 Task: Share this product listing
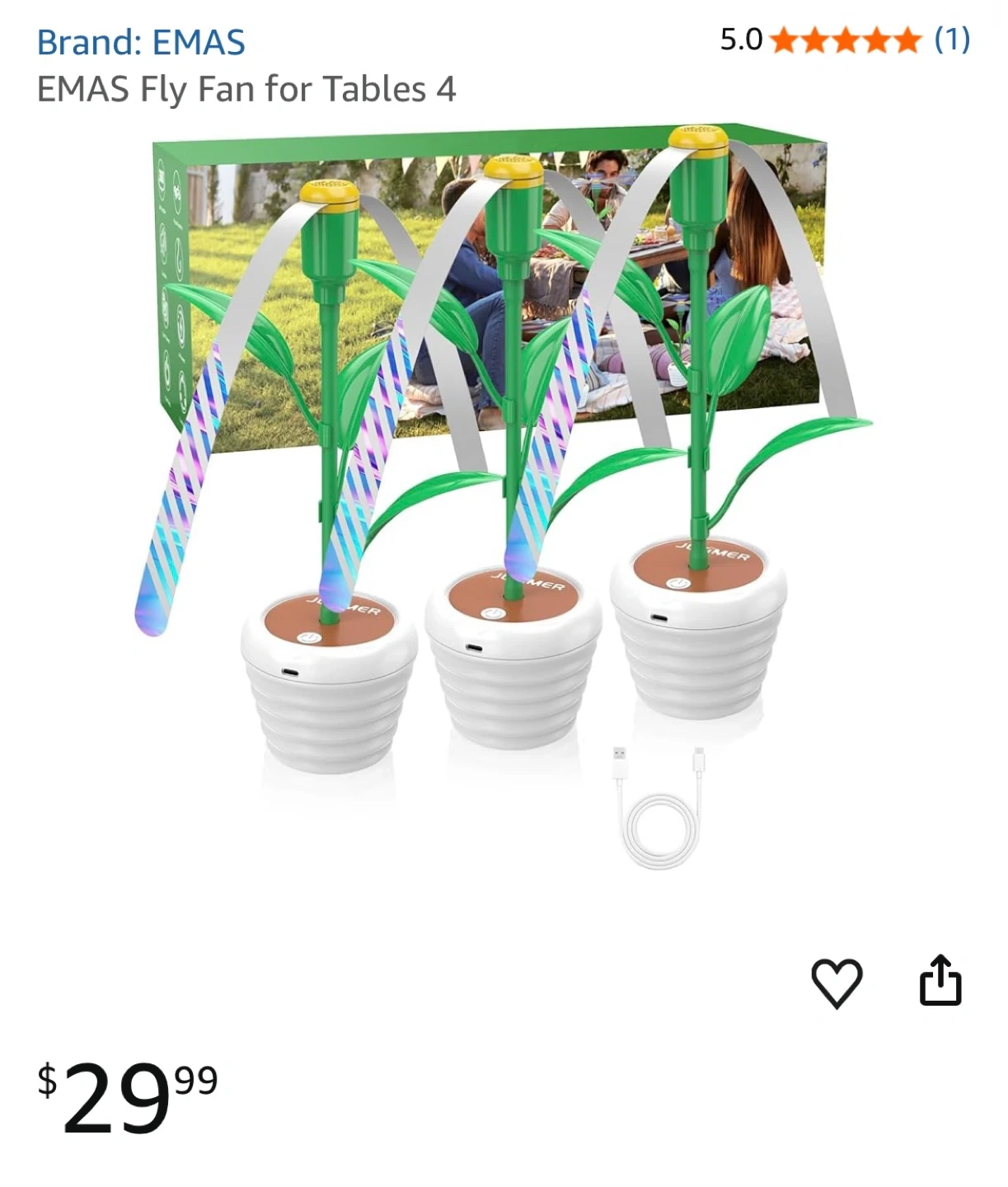pos(940,981)
